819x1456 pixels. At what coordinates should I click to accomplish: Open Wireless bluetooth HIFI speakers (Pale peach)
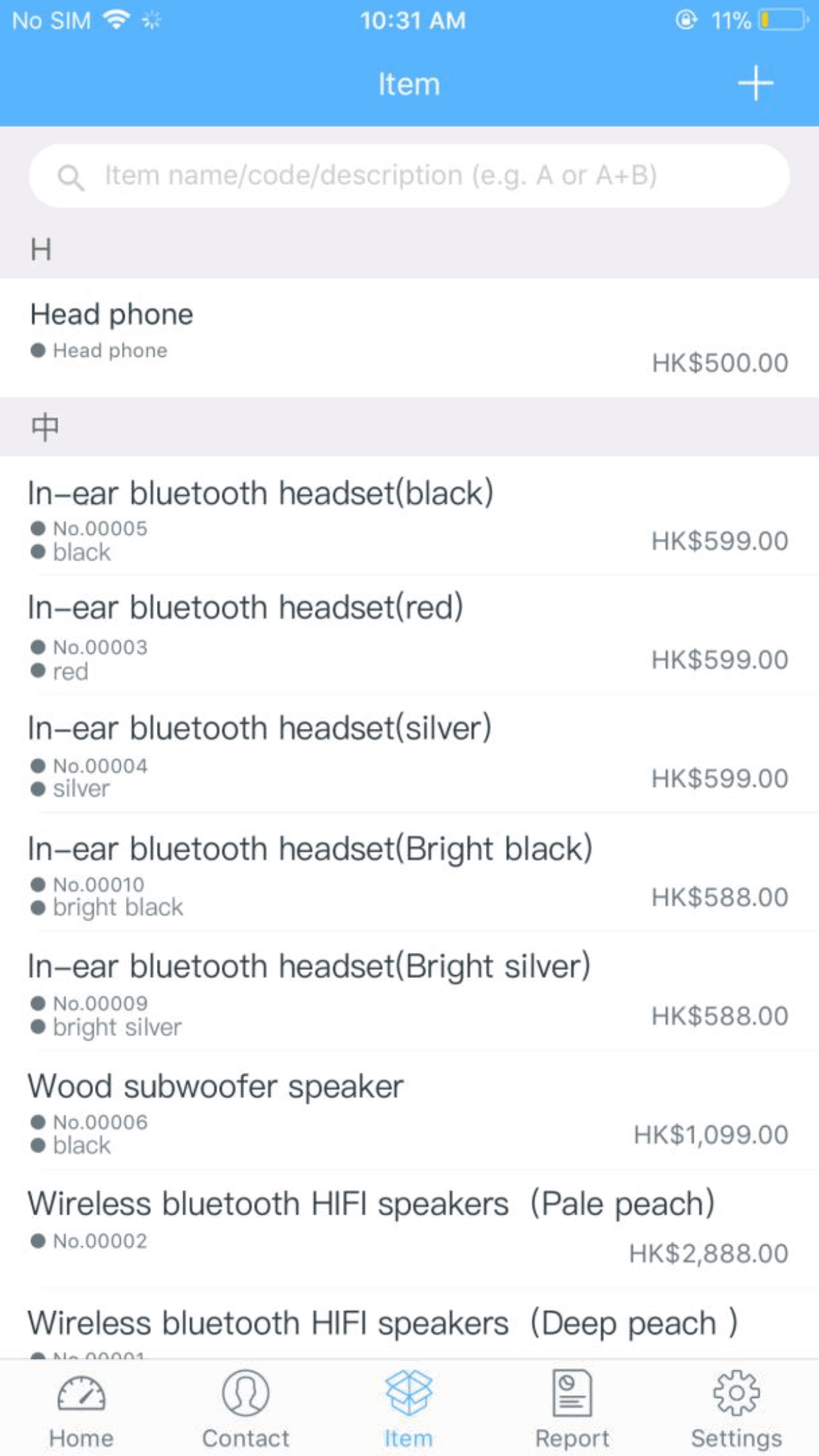409,1228
